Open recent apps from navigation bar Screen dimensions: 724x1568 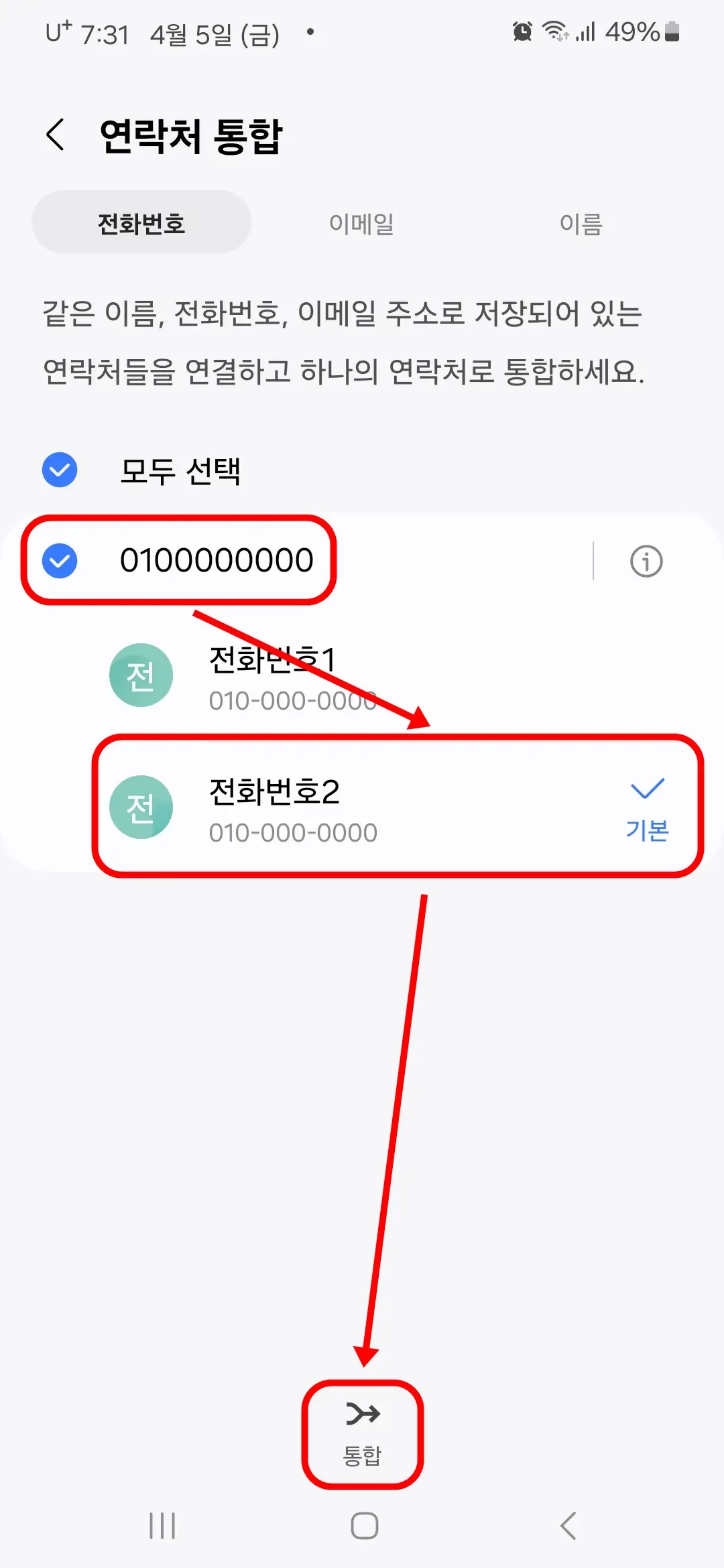pyautogui.click(x=161, y=1526)
